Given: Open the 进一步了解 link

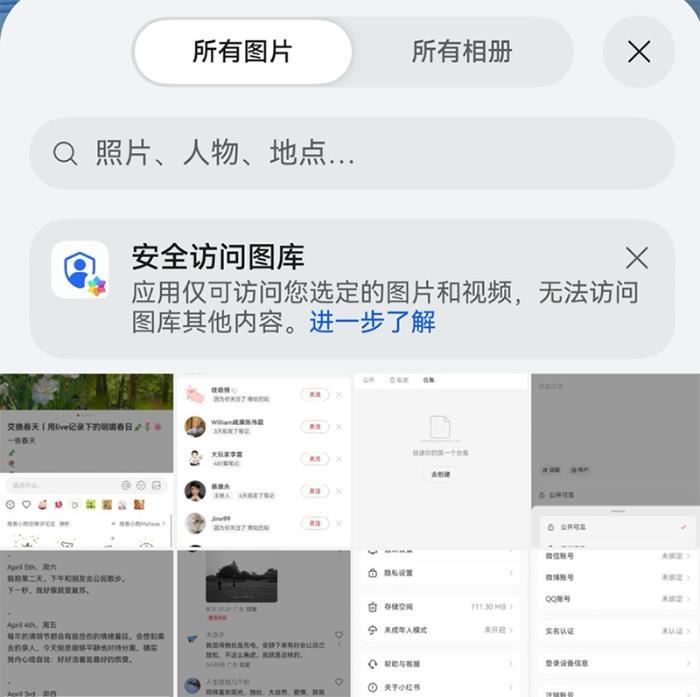Looking at the screenshot, I should (372, 322).
